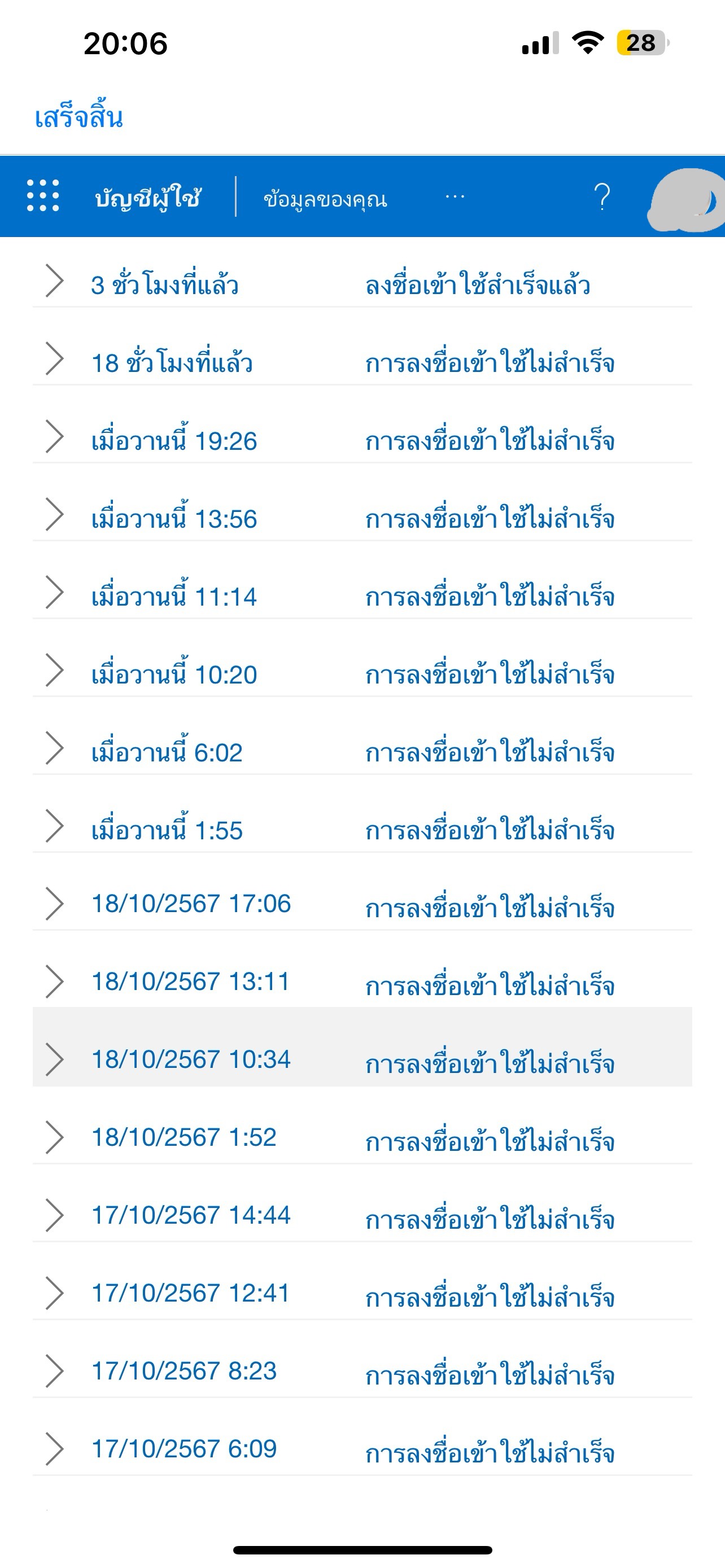Expand the เมื่อวานนี้ 19:26 entry

[x=362, y=439]
